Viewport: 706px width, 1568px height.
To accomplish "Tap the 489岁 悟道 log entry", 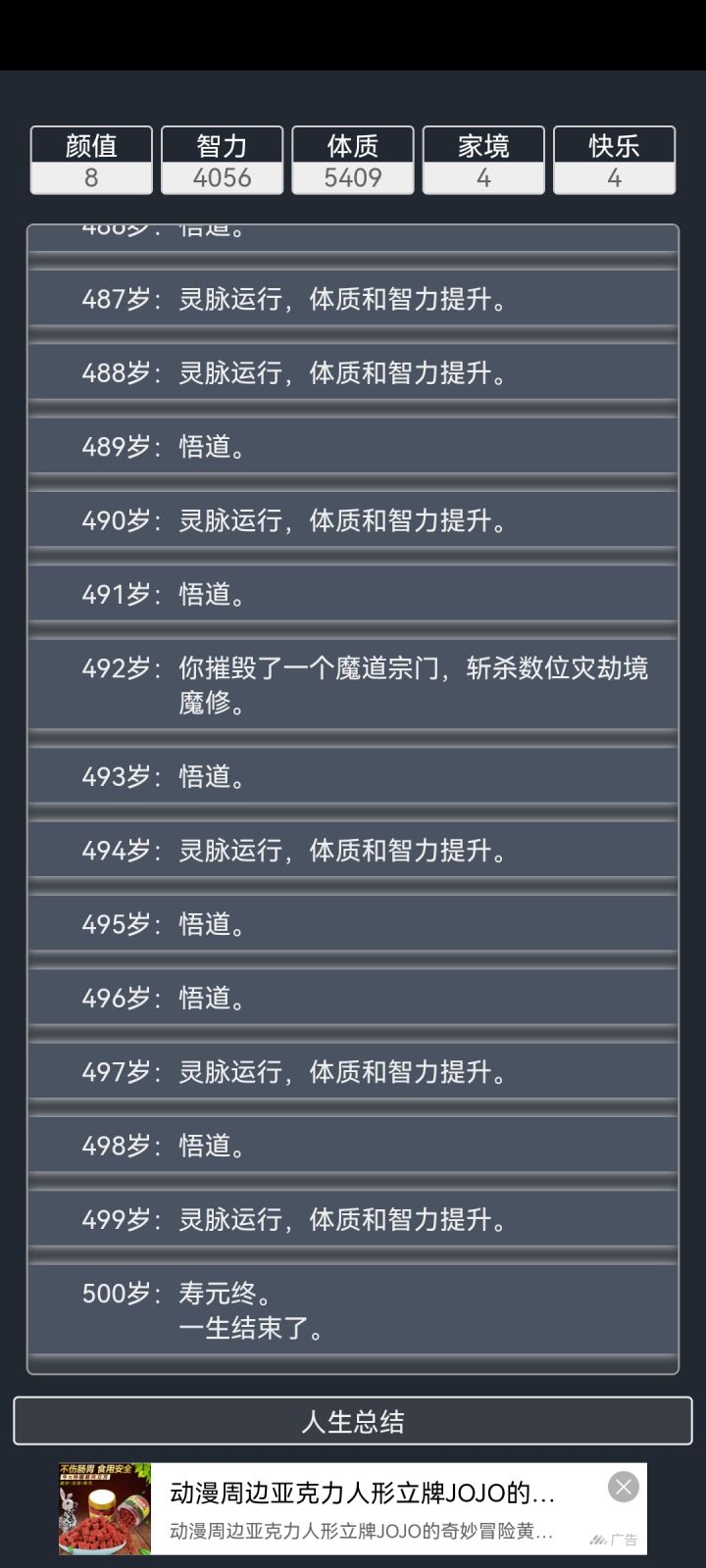I will (353, 446).
